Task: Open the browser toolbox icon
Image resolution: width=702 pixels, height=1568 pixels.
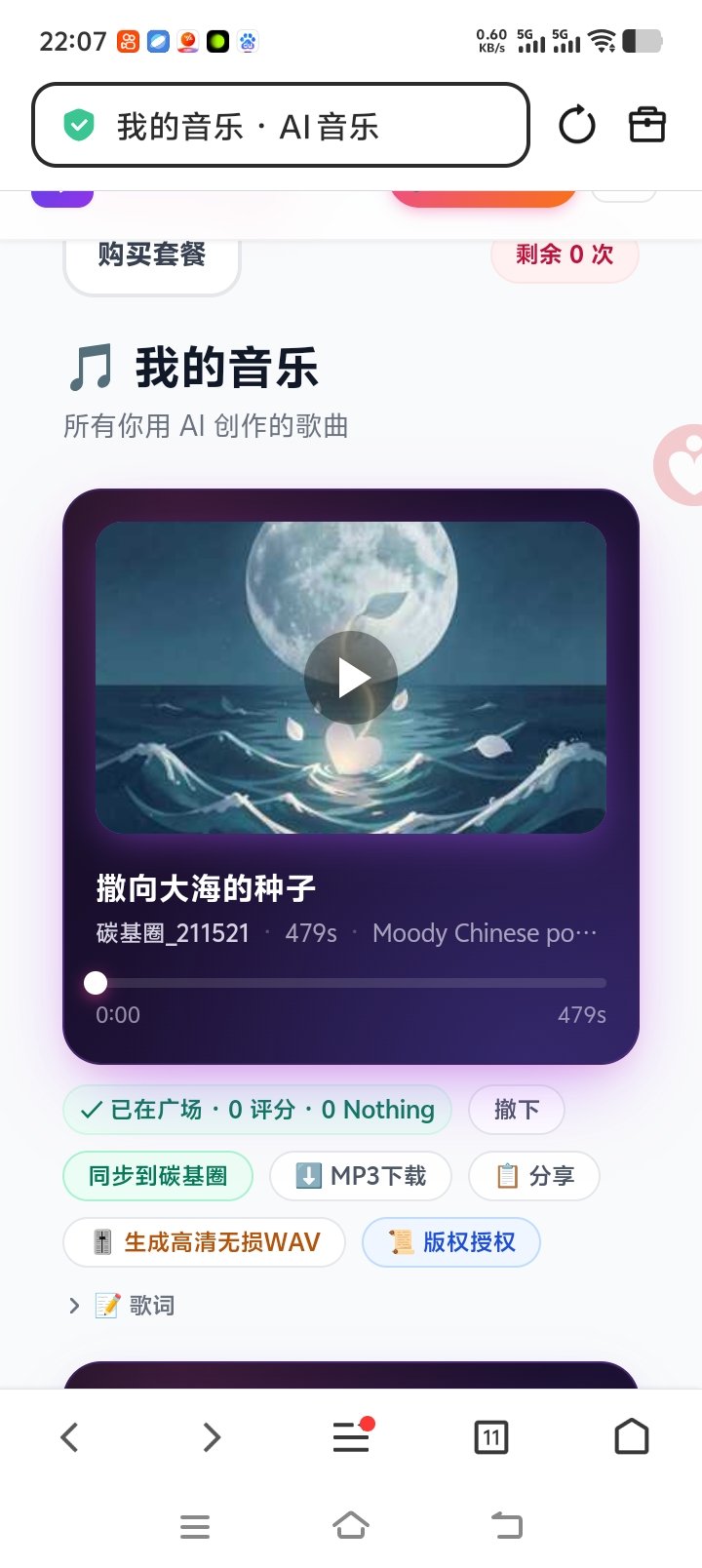Action: [647, 126]
